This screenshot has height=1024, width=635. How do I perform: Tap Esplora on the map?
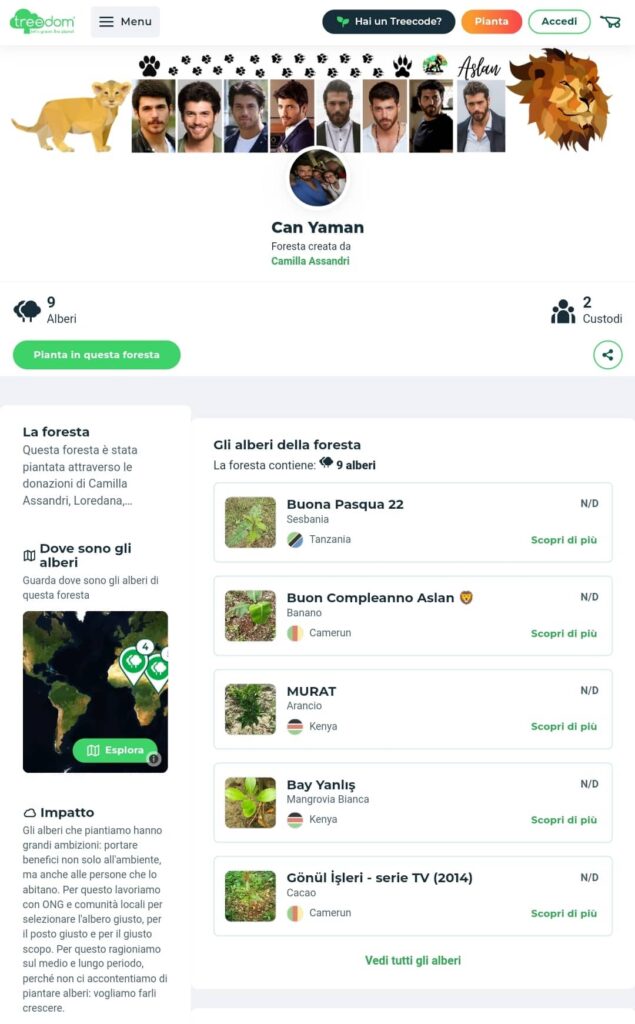click(115, 750)
